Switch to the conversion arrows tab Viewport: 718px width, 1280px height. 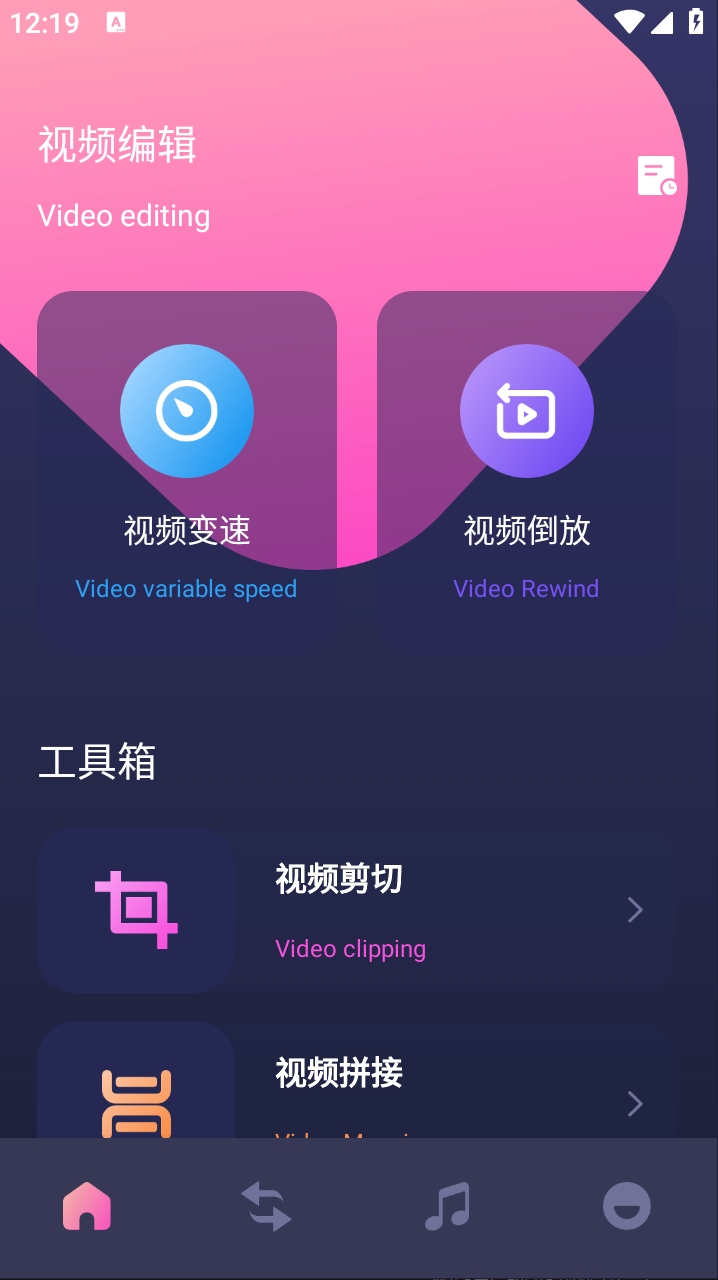tap(267, 1207)
